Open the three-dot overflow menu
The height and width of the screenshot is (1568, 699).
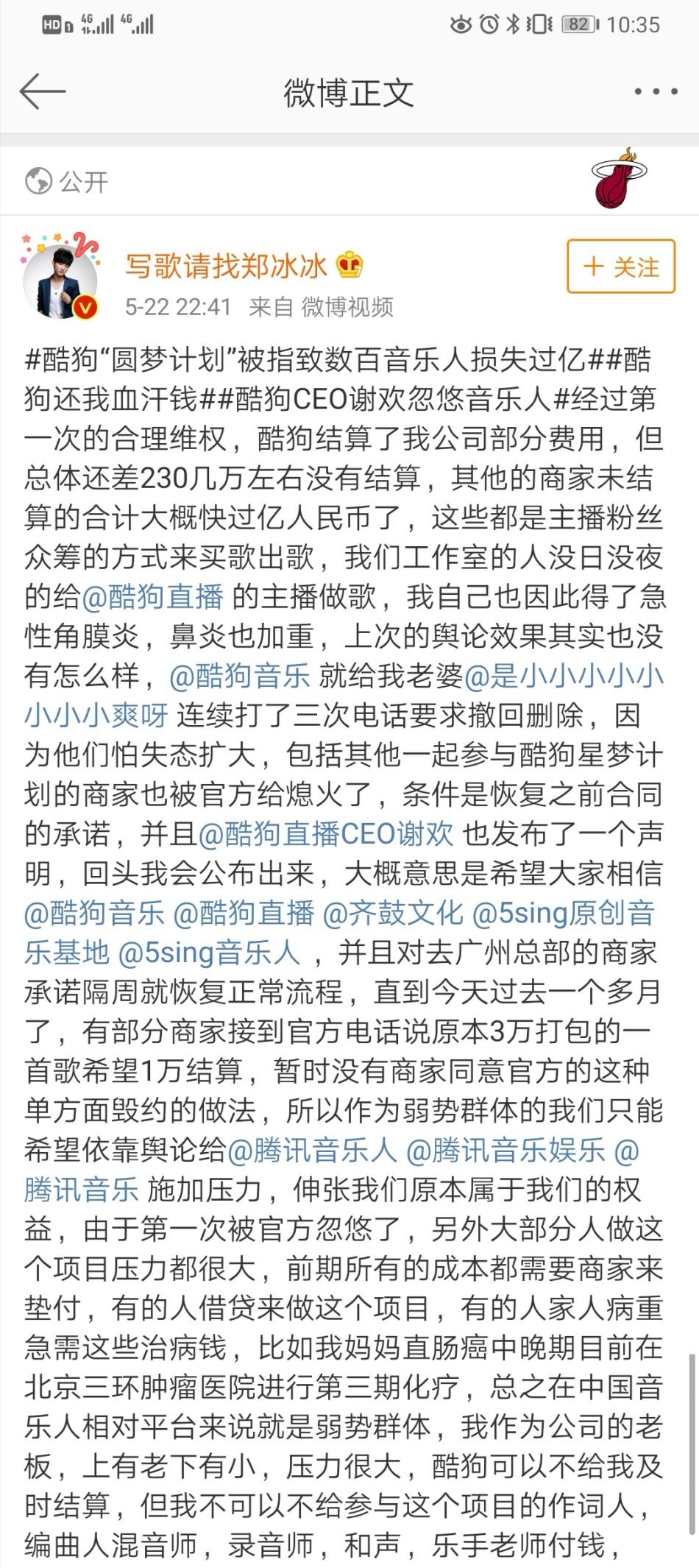[x=656, y=92]
